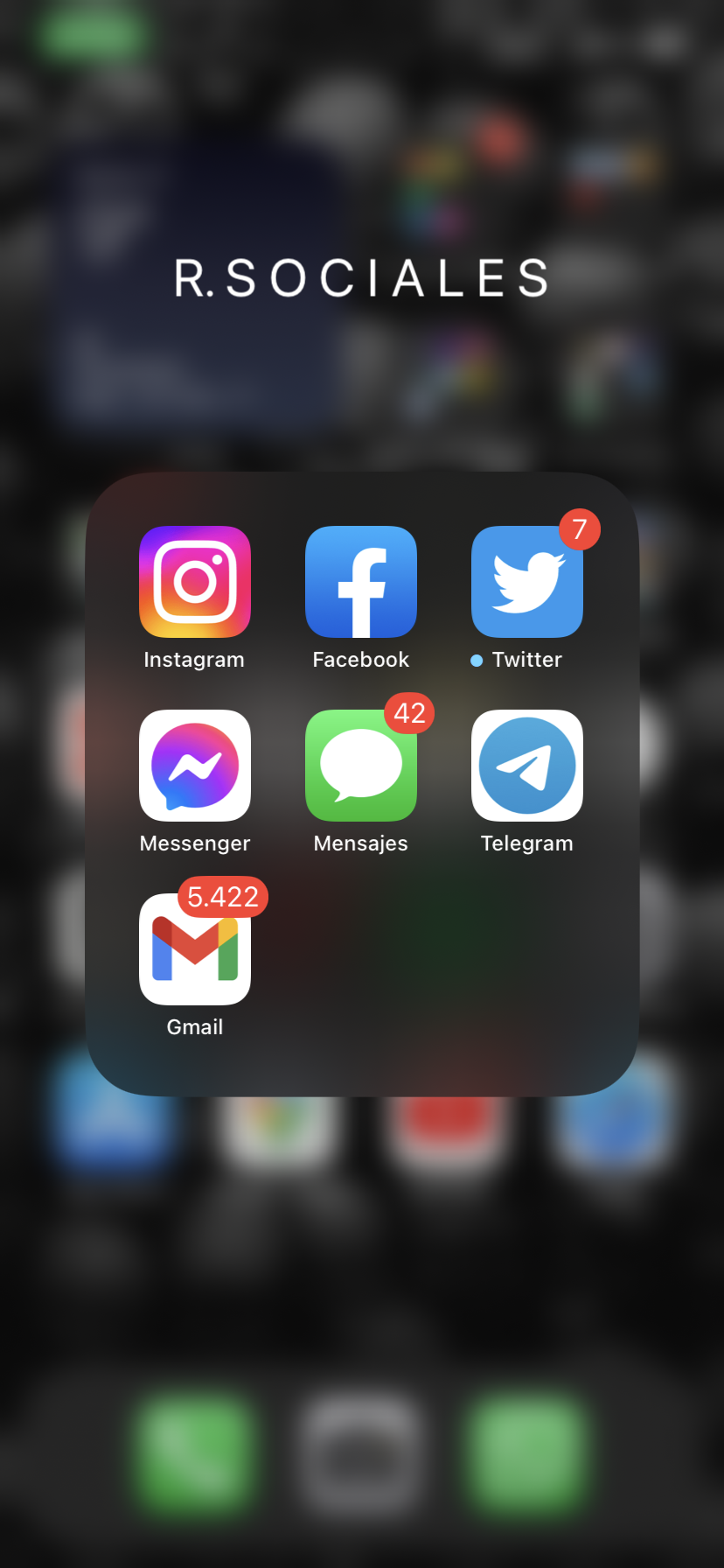Open the Instagram app

pos(194,582)
